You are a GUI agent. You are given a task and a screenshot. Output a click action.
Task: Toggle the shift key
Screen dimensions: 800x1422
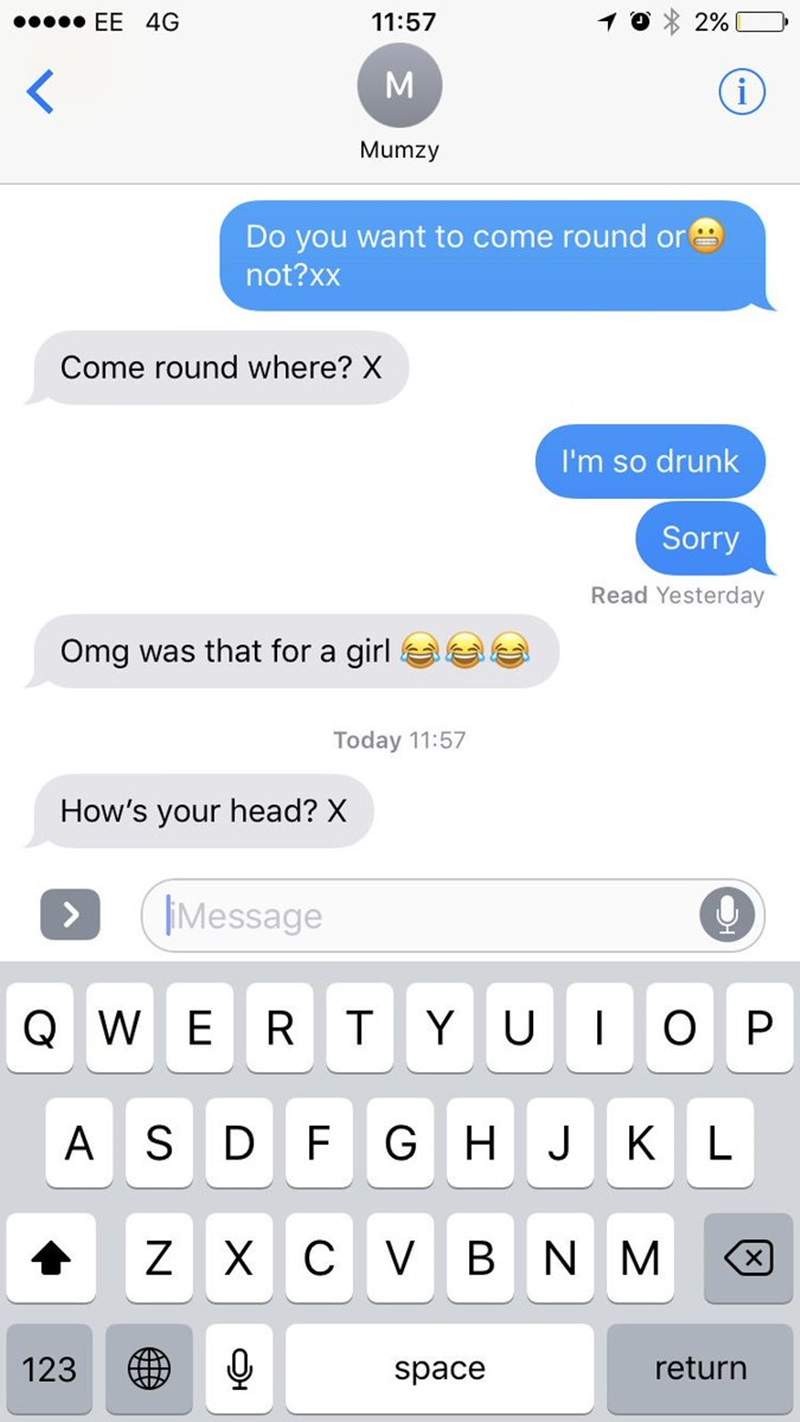pos(49,1259)
